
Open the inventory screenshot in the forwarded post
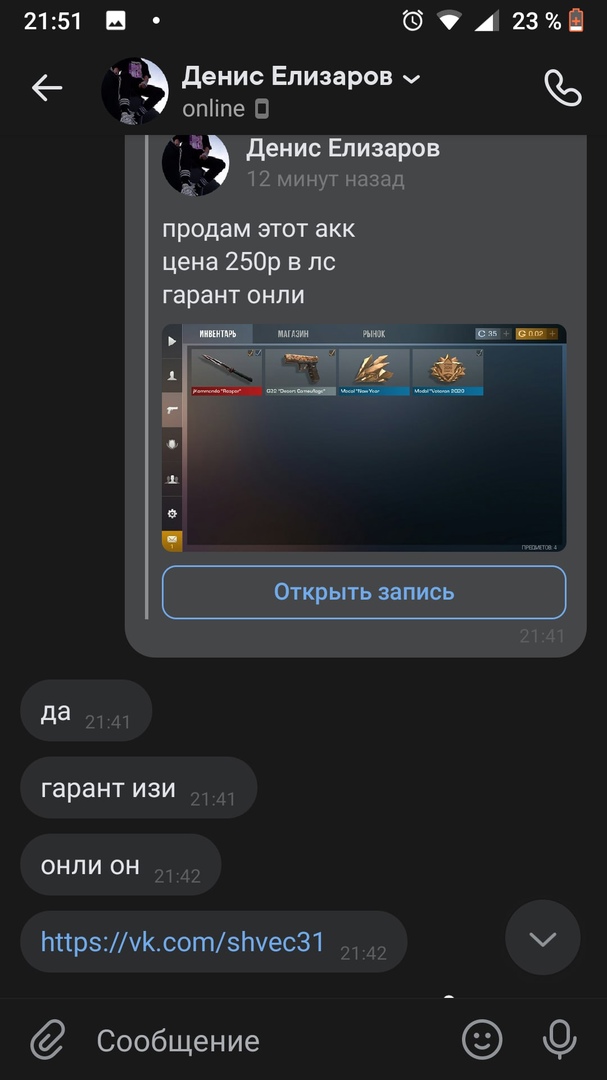pyautogui.click(x=364, y=438)
